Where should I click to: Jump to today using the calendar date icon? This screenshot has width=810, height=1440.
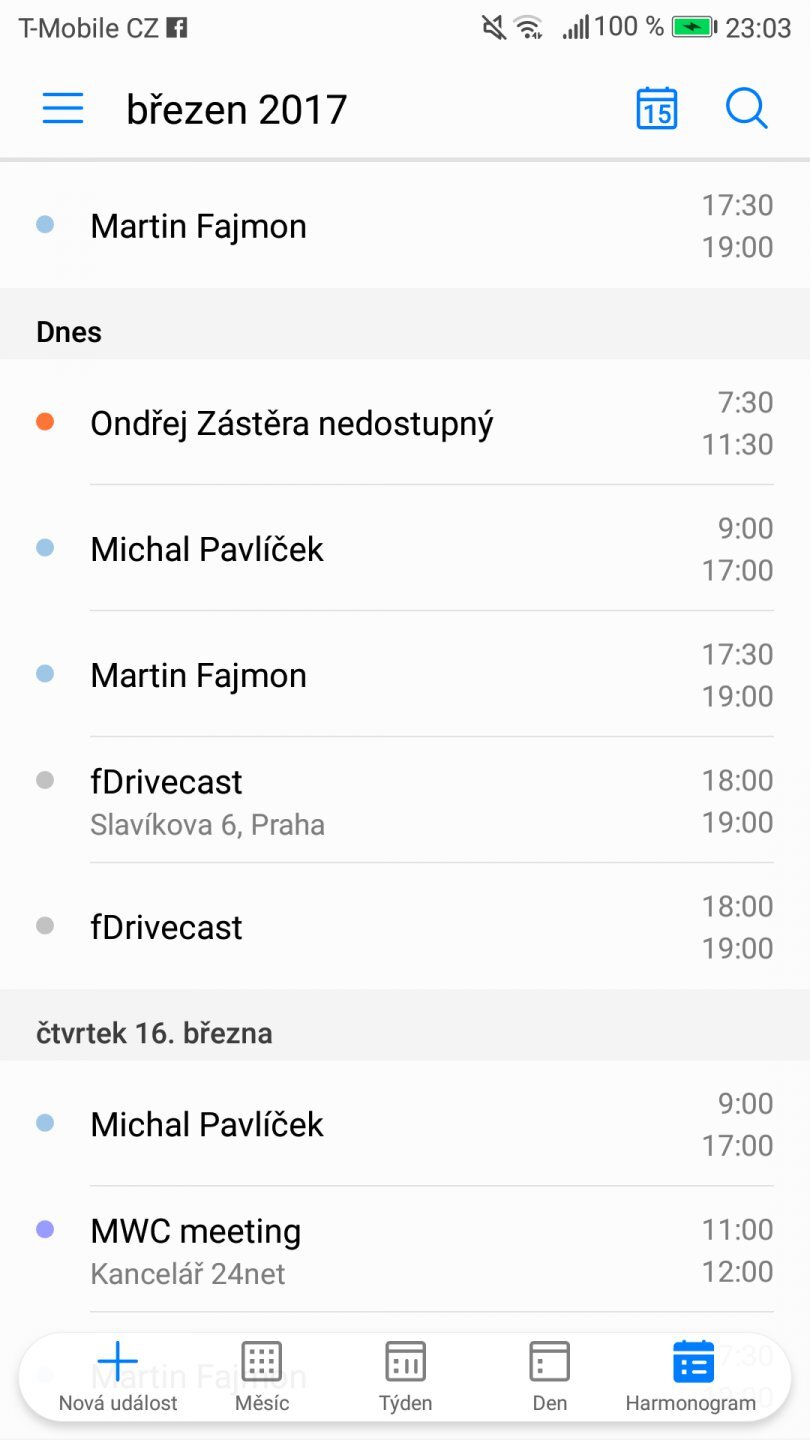[657, 109]
